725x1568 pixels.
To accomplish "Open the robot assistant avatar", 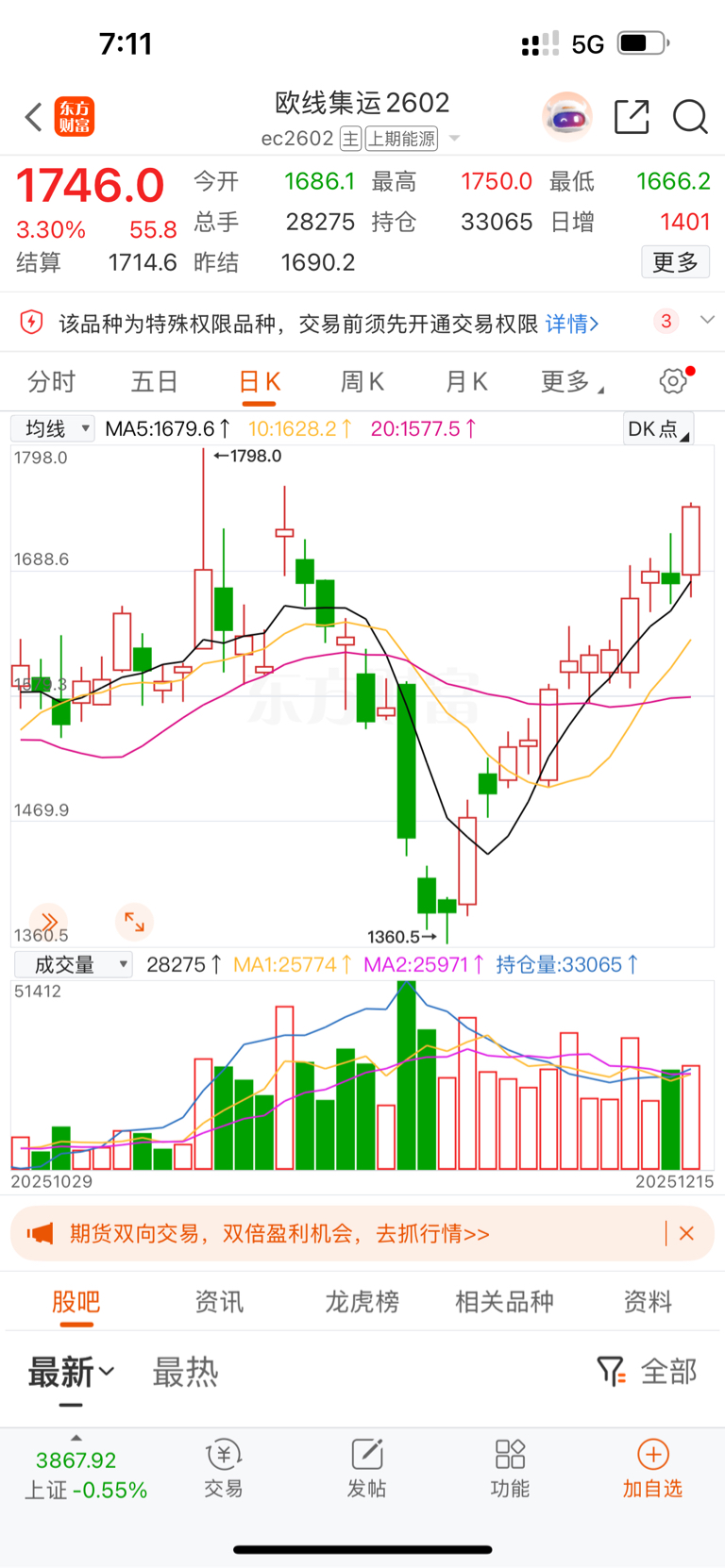I will [567, 117].
